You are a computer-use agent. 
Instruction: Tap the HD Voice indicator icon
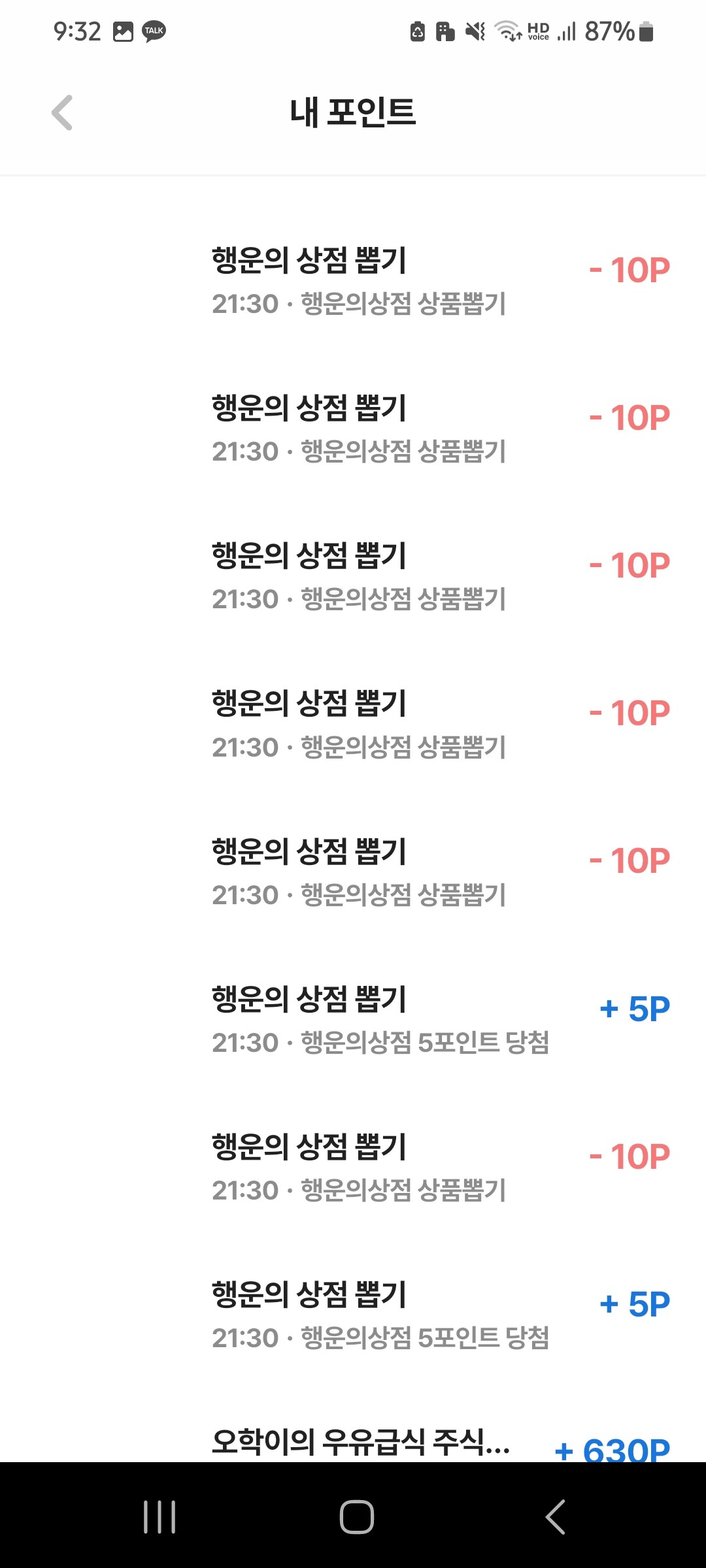(x=537, y=29)
